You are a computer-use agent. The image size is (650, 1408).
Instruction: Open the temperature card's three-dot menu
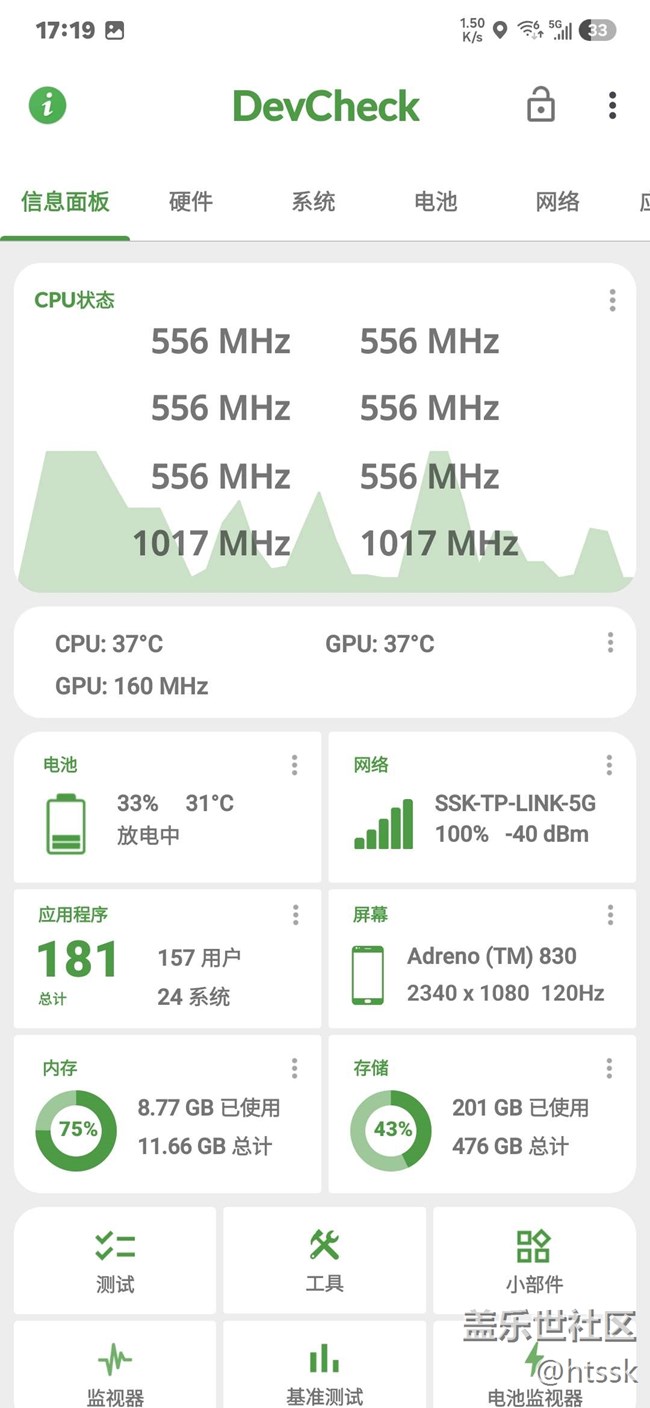coord(610,643)
